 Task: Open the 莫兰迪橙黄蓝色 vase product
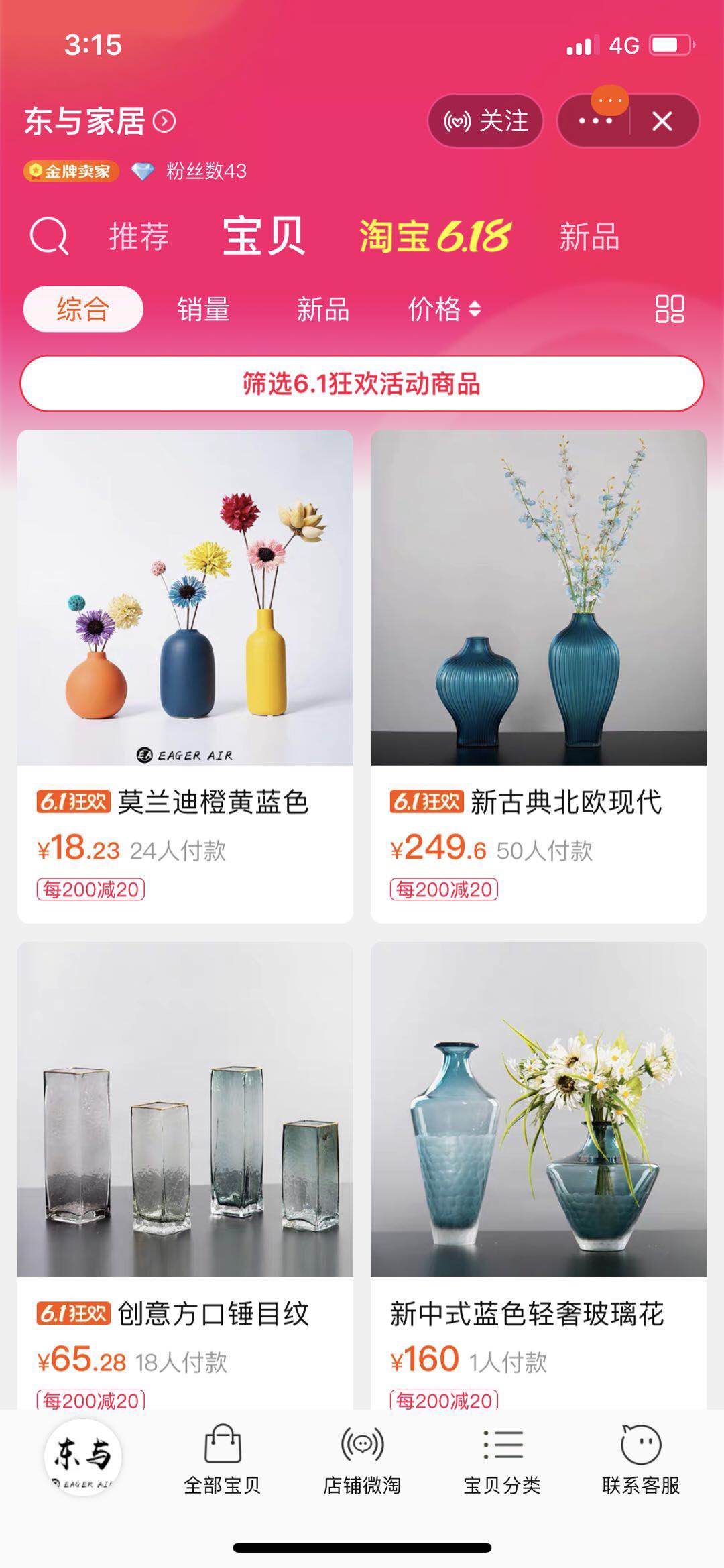pyautogui.click(x=185, y=676)
